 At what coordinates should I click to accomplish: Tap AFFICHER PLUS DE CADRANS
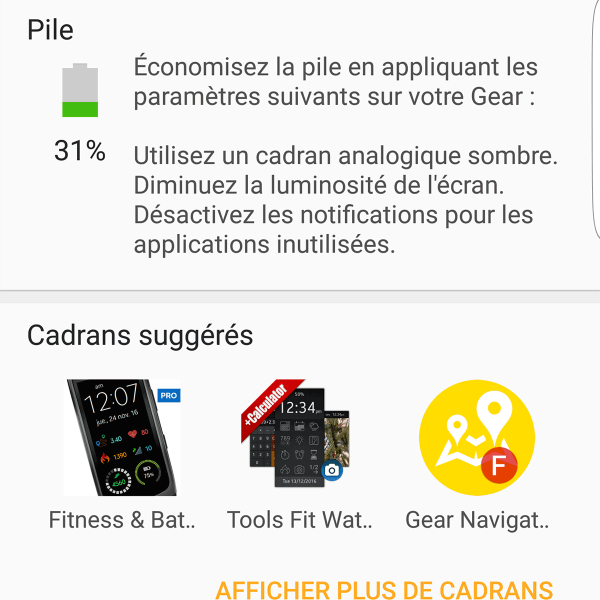[x=384, y=588]
